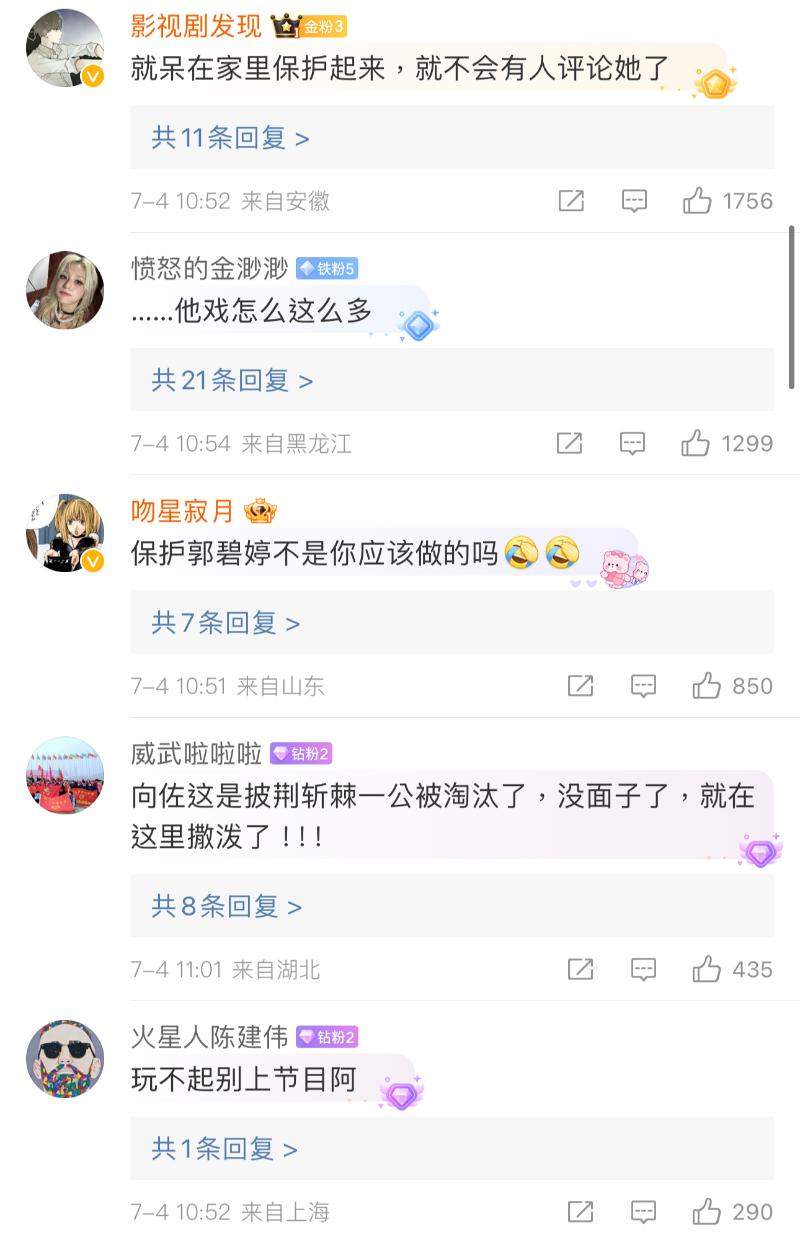Tap comment icon on 愤怒的金渺渺's comment
This screenshot has height=1235, width=800.
tap(632, 443)
